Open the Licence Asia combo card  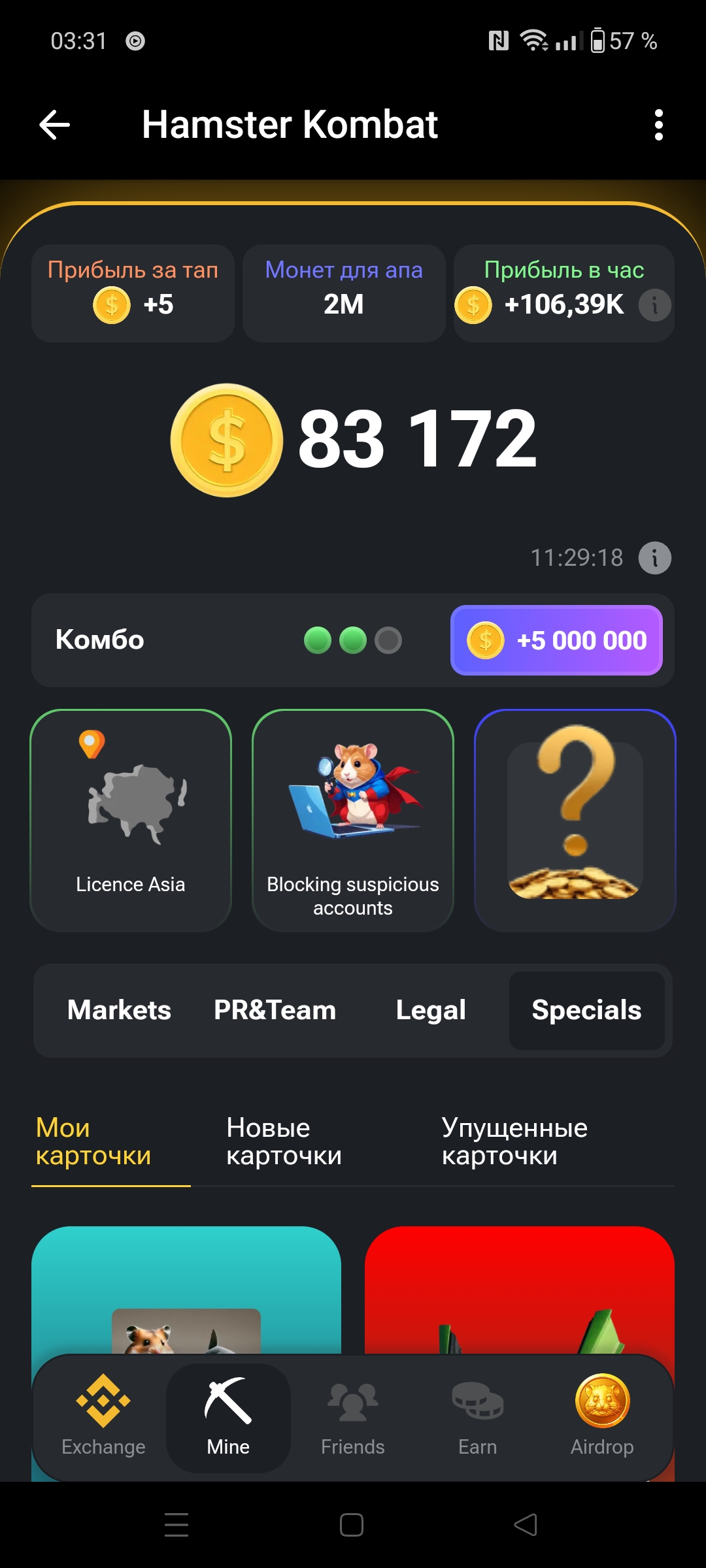click(x=131, y=821)
